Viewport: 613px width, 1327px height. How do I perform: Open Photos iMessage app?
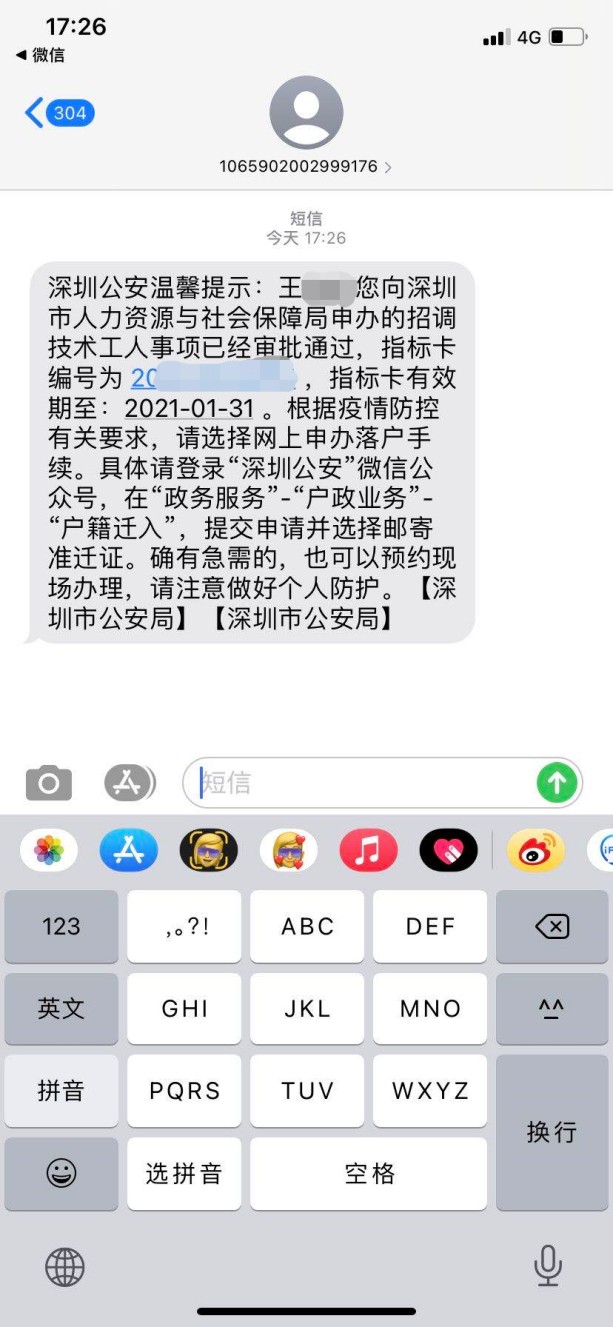[x=49, y=851]
